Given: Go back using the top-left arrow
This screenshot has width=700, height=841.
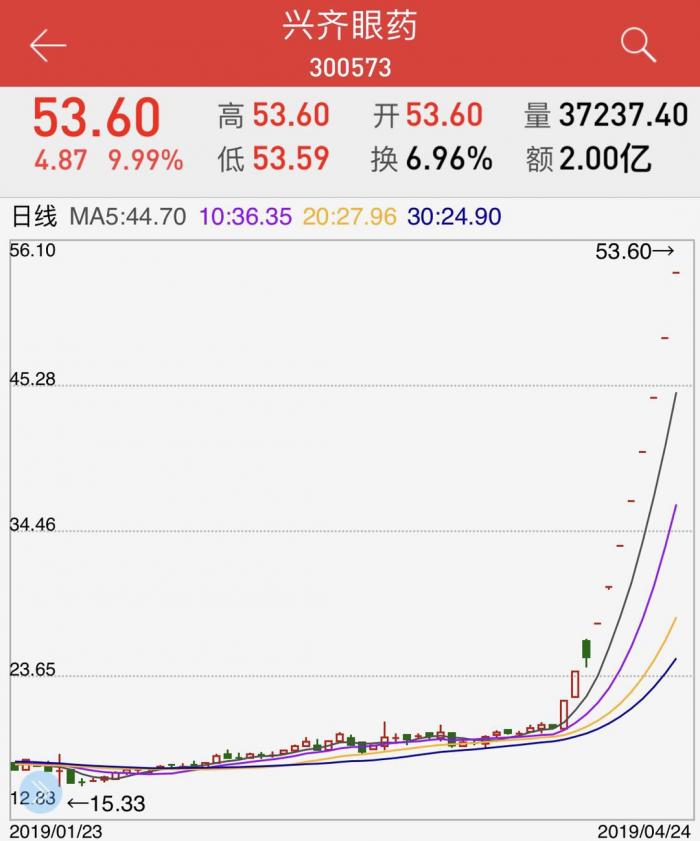Looking at the screenshot, I should (47, 45).
